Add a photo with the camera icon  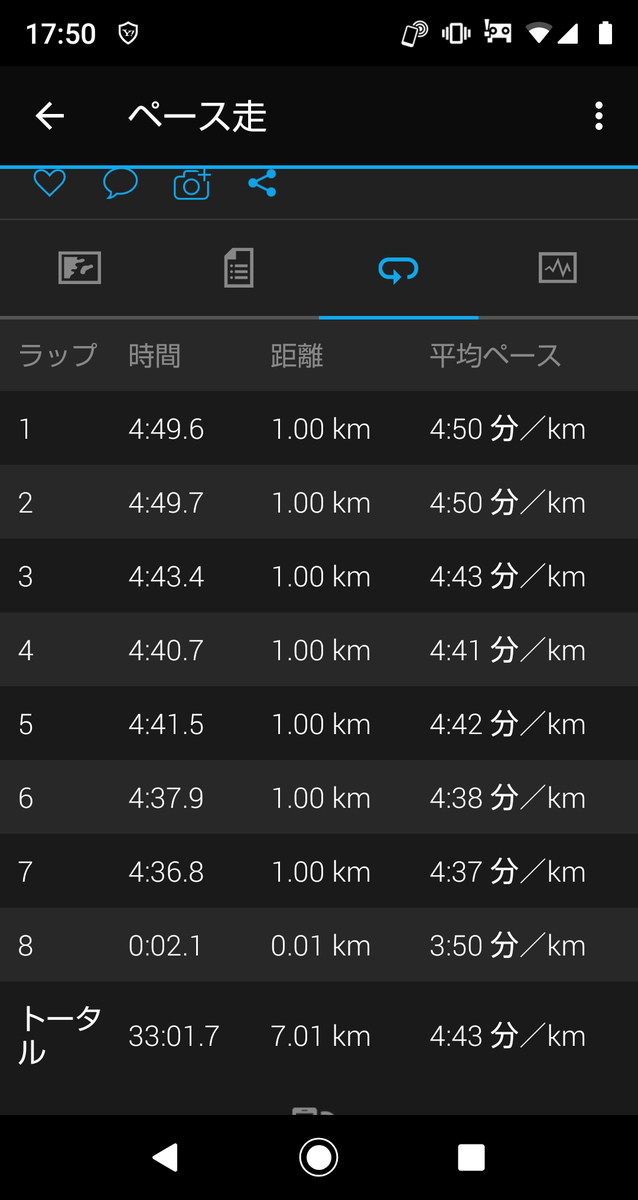tap(192, 184)
